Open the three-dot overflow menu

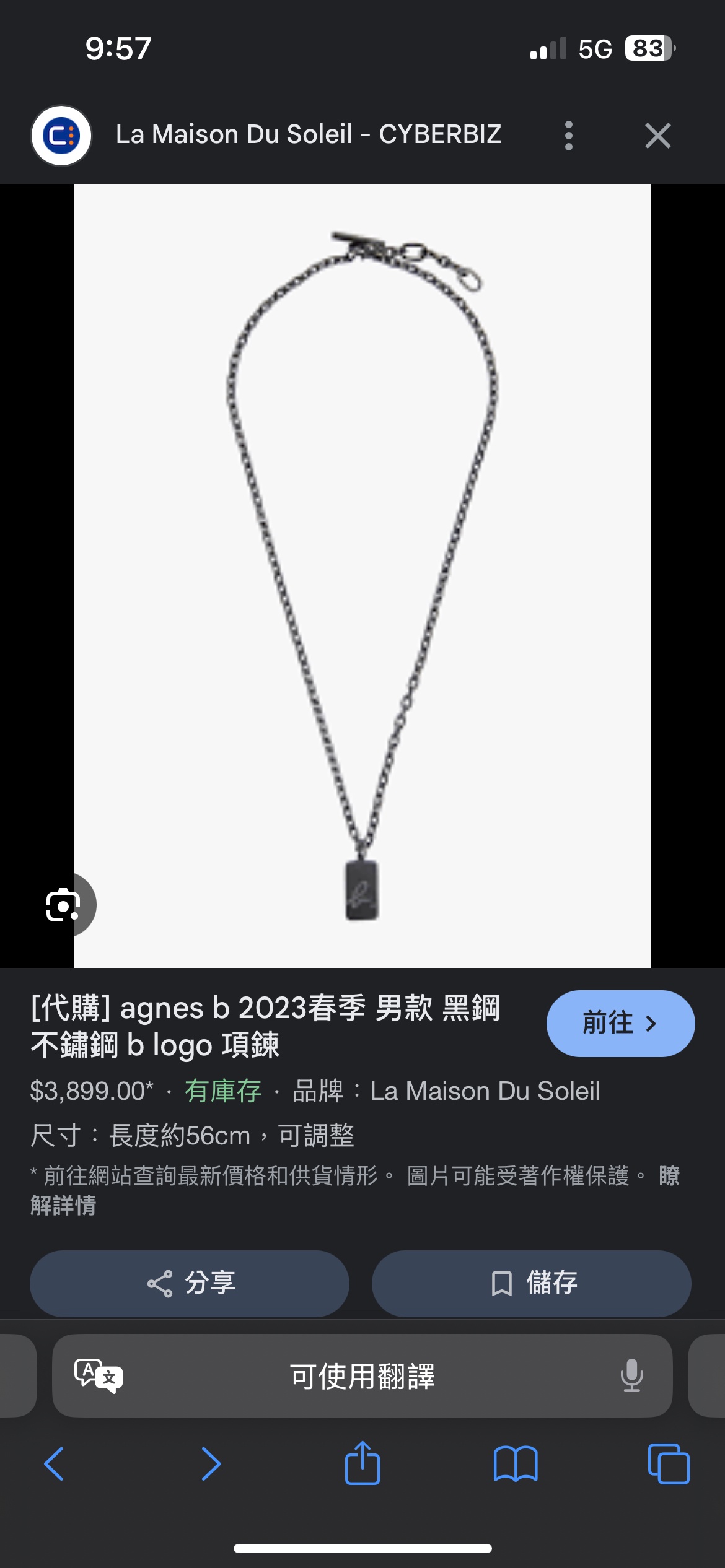click(x=568, y=136)
